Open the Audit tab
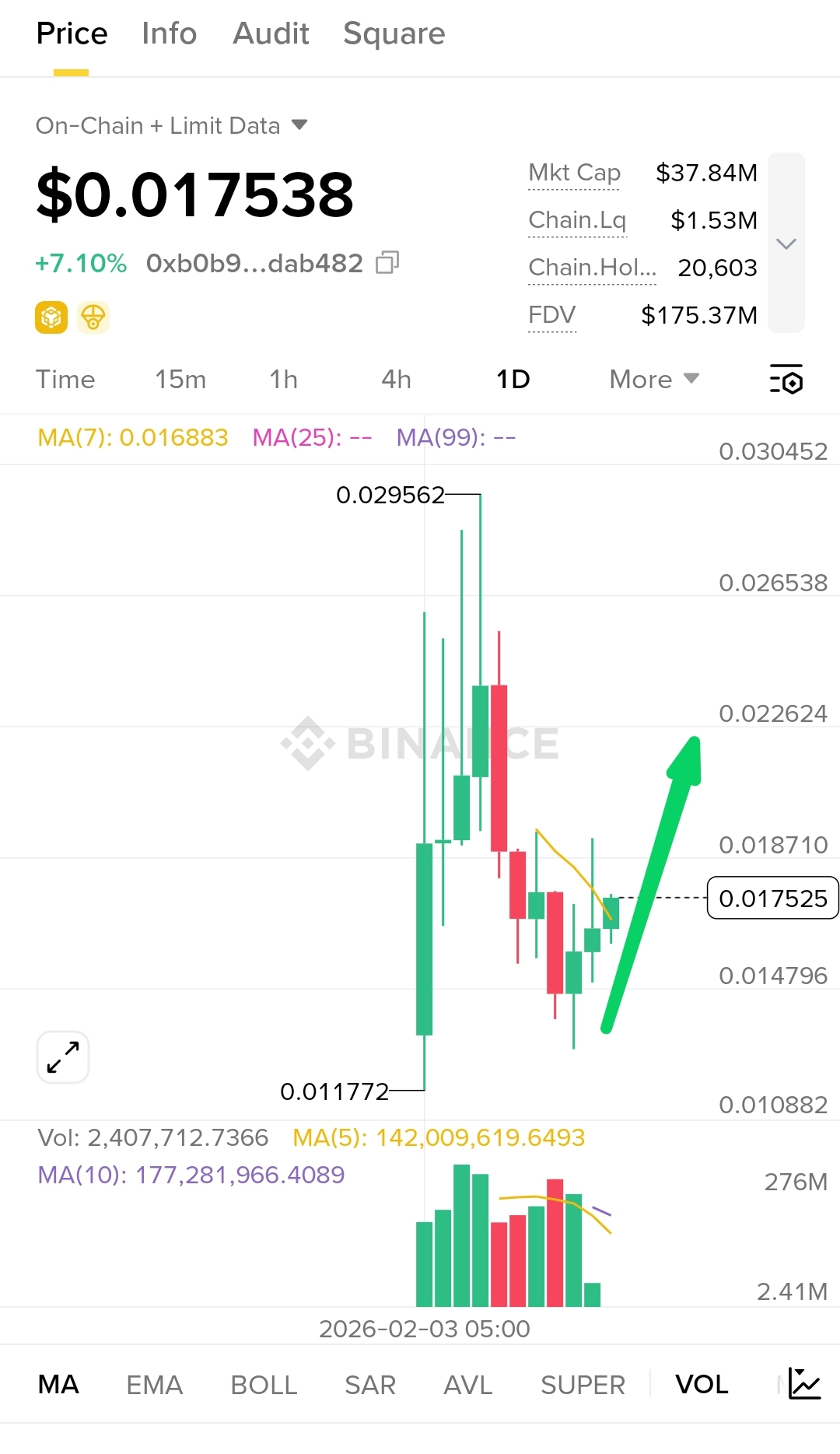The width and height of the screenshot is (840, 1454). (x=271, y=33)
